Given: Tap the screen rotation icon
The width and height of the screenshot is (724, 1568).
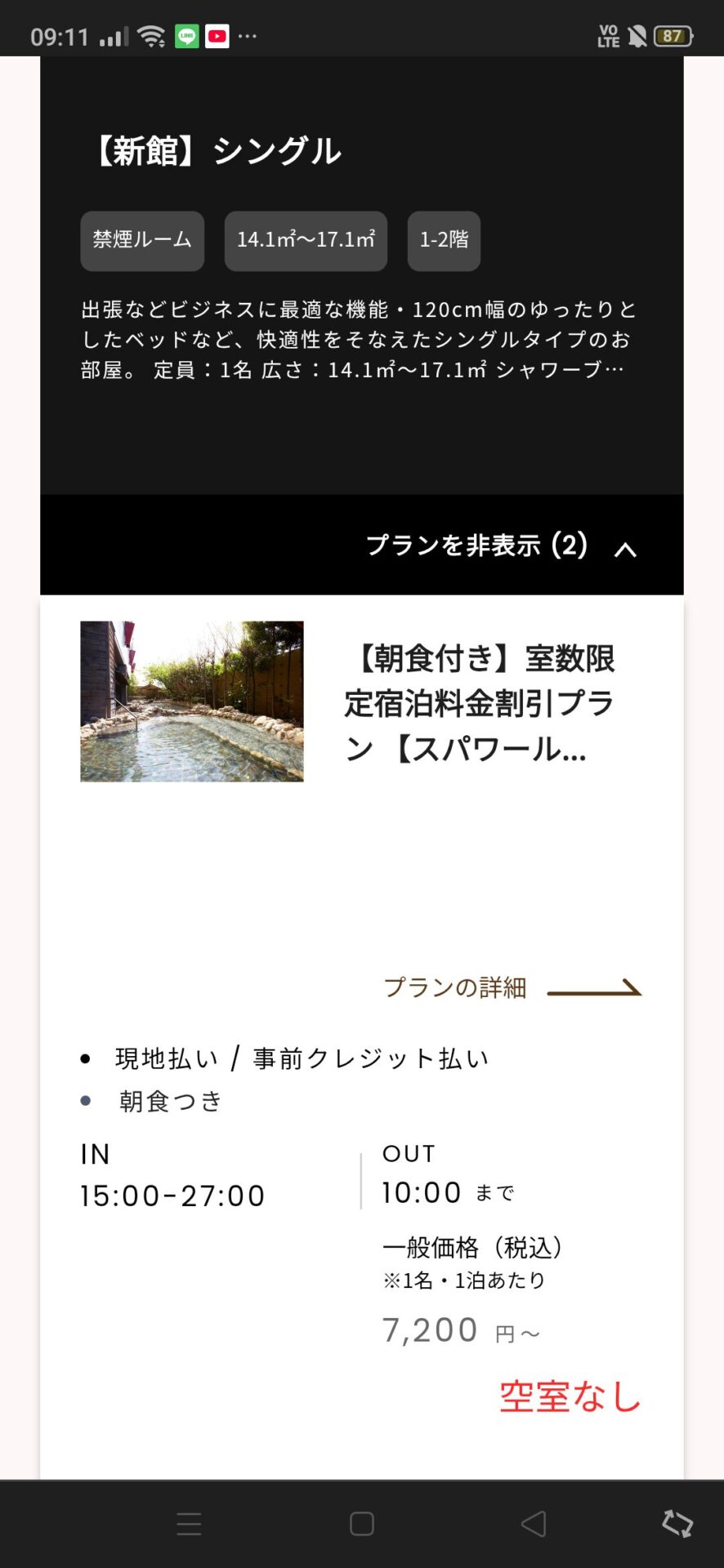Looking at the screenshot, I should [677, 1523].
